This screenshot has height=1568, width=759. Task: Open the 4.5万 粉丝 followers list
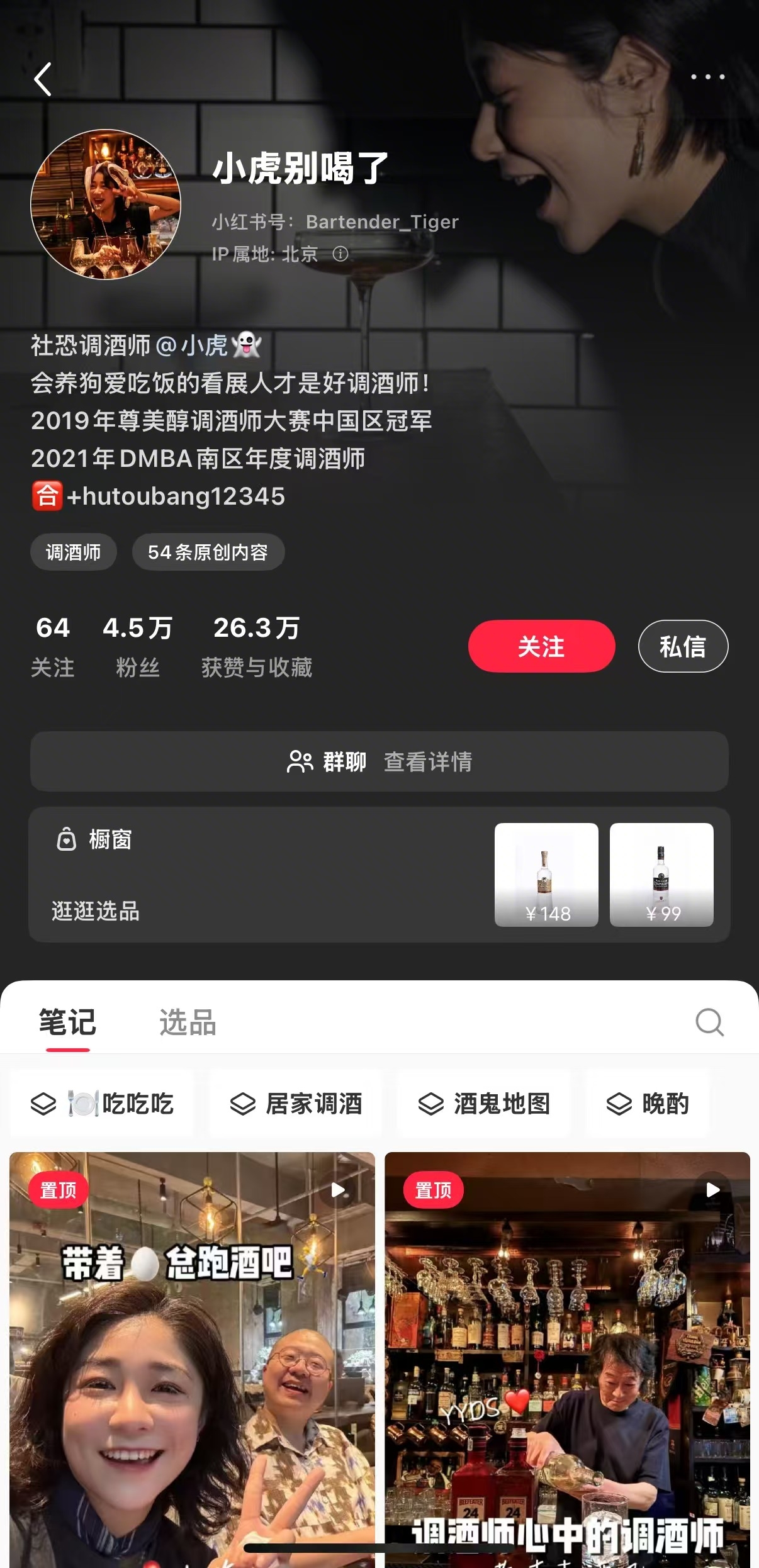138,646
